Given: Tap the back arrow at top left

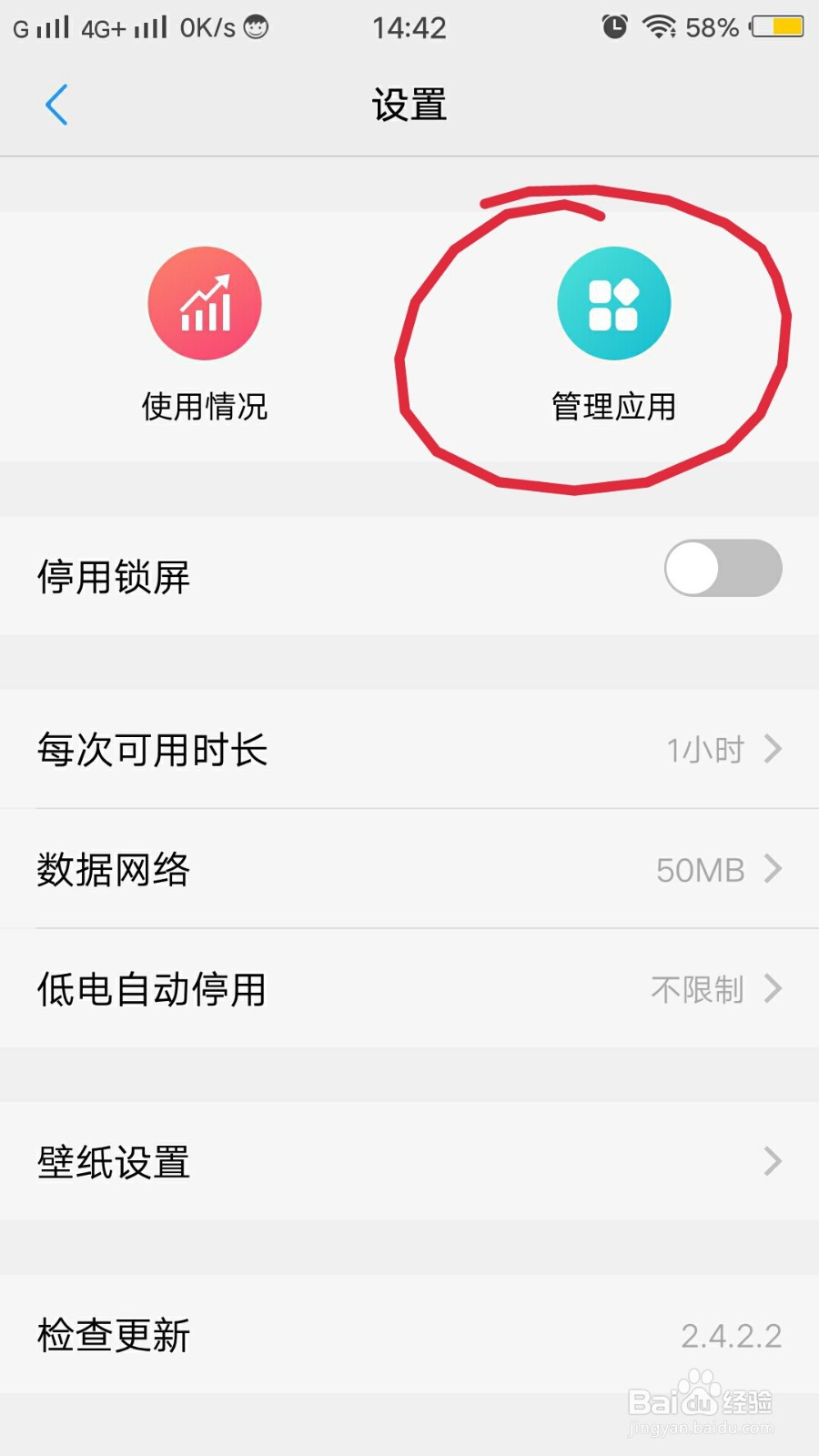Looking at the screenshot, I should point(57,104).
